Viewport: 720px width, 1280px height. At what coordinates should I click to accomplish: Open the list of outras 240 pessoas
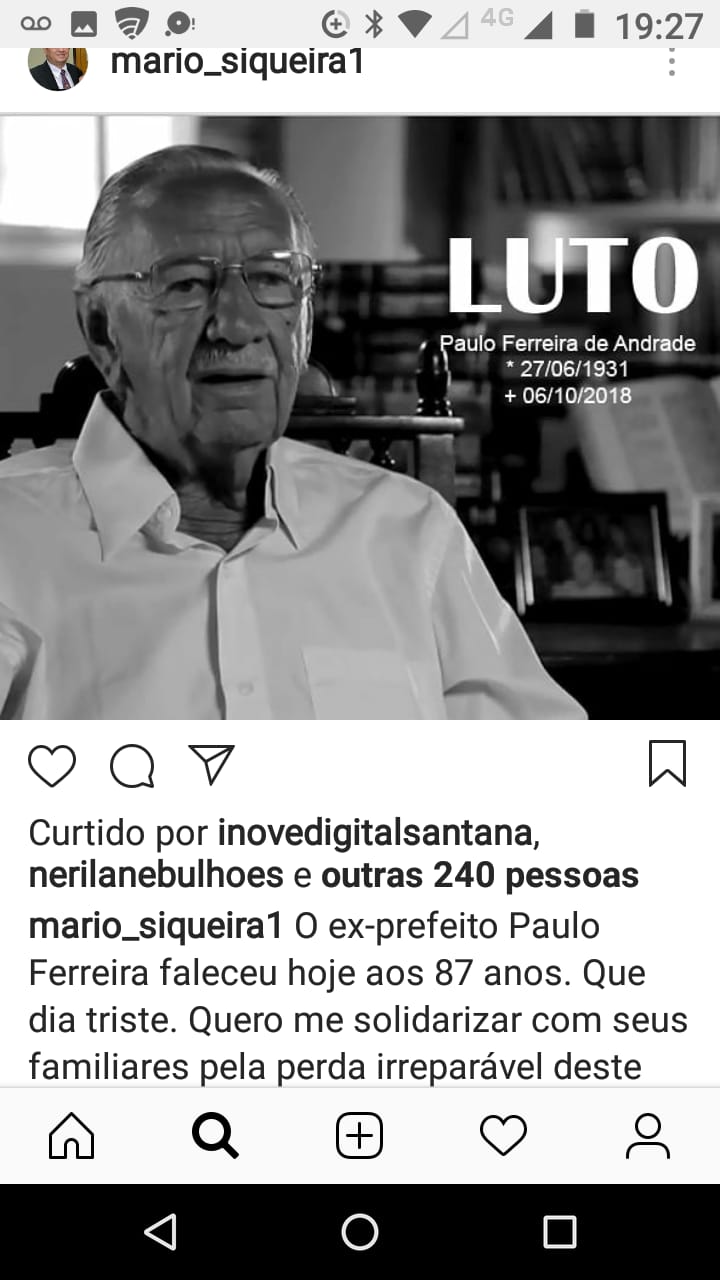tap(479, 875)
